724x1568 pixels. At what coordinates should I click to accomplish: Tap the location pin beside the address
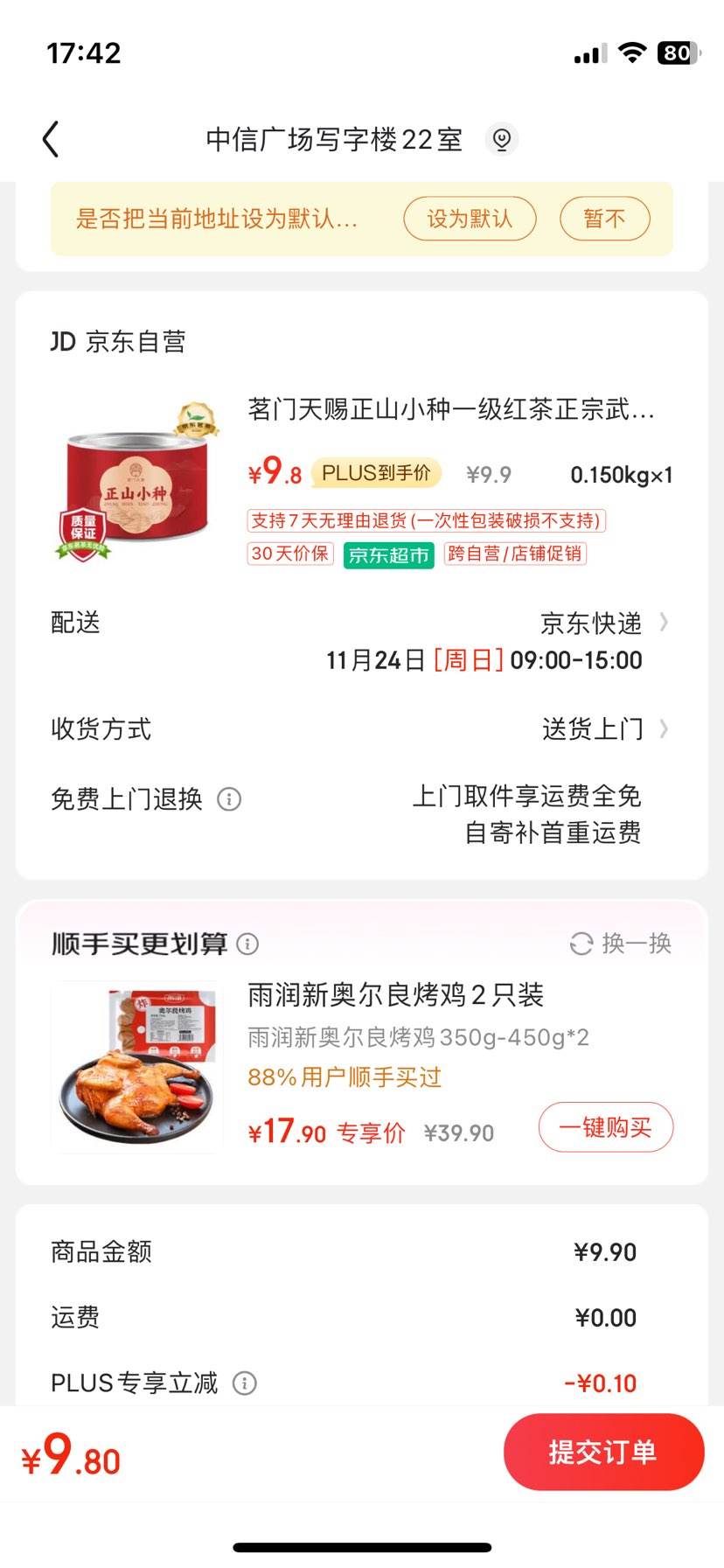coord(502,138)
